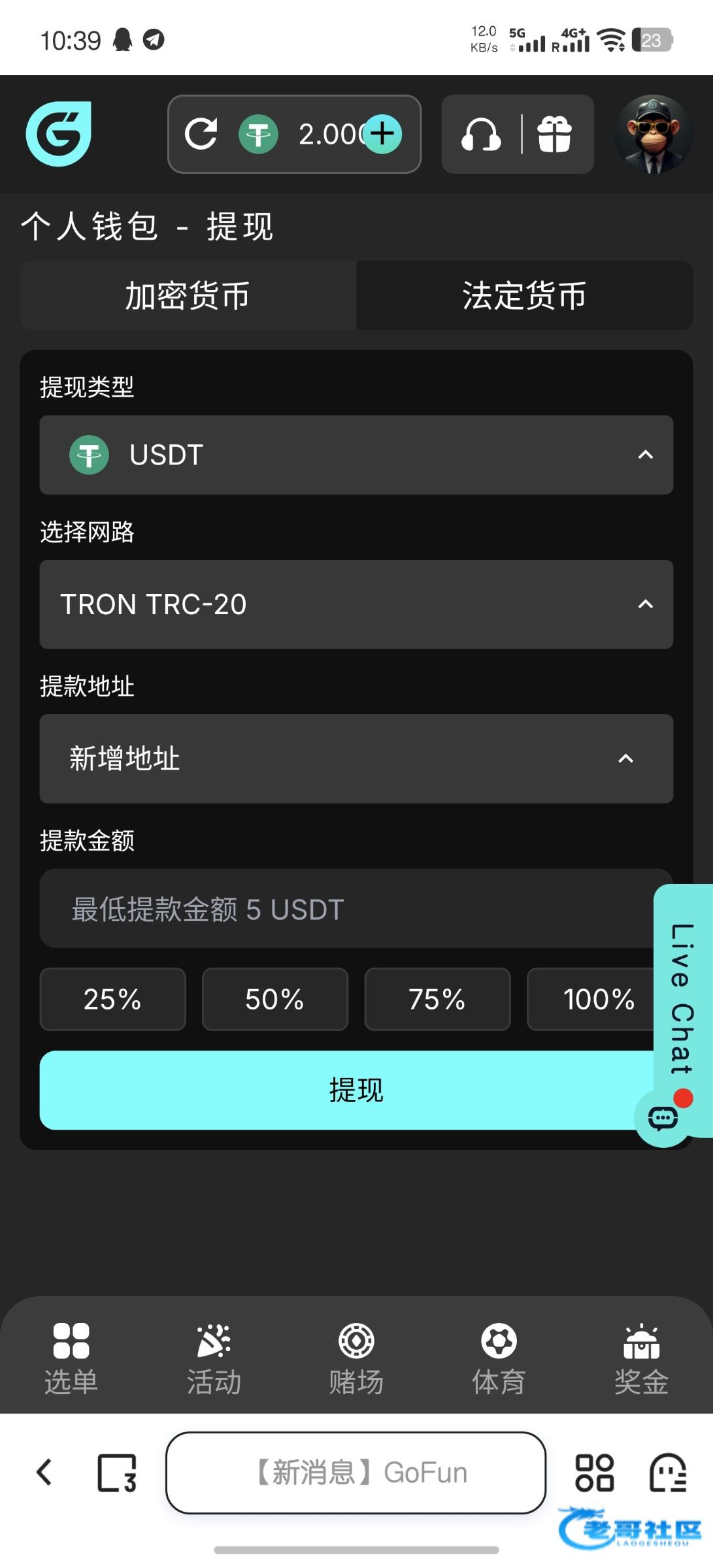Select 25% of the balance
Image resolution: width=713 pixels, height=1568 pixels.
[x=112, y=999]
